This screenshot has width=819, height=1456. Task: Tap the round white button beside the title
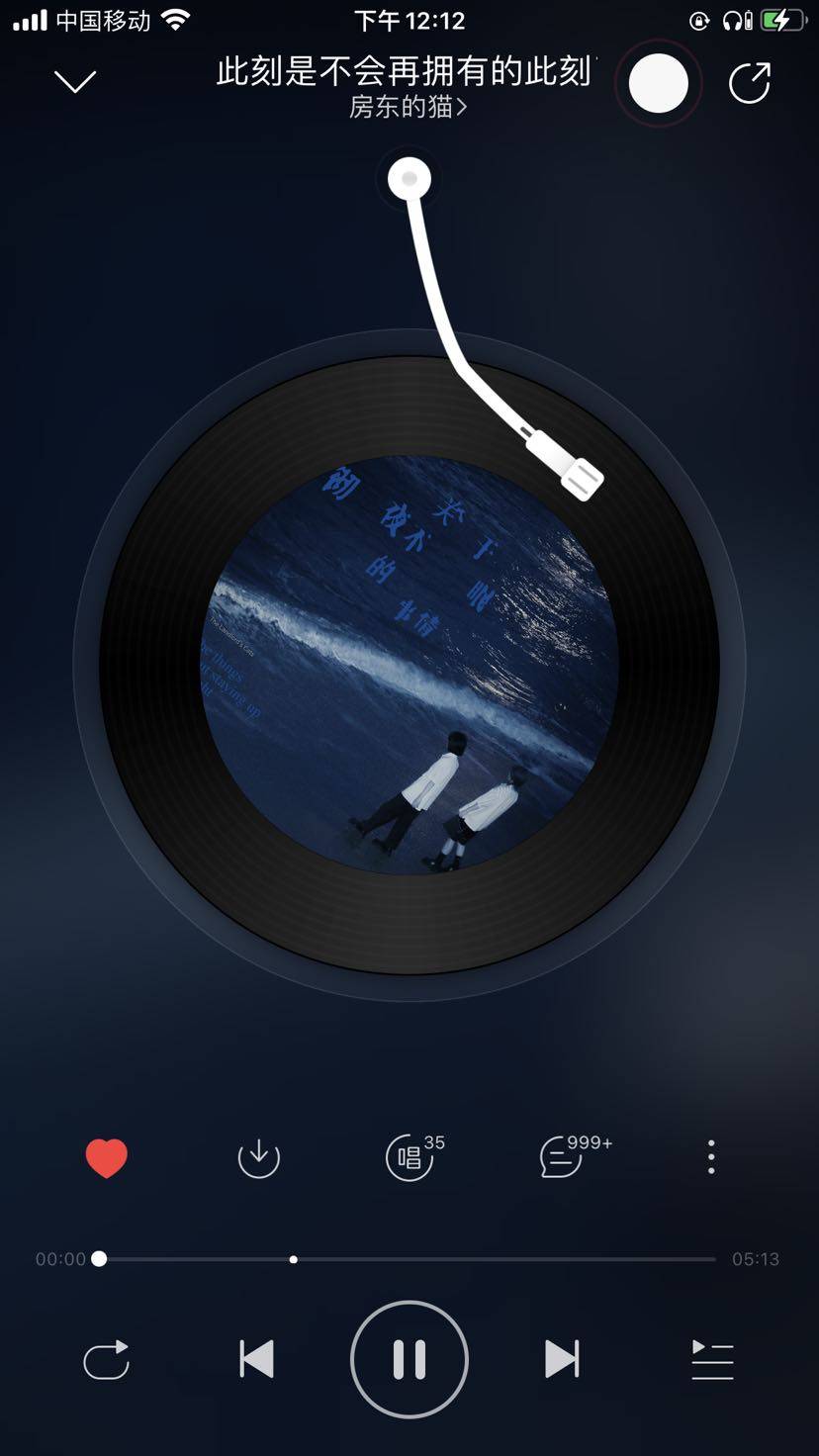click(658, 84)
